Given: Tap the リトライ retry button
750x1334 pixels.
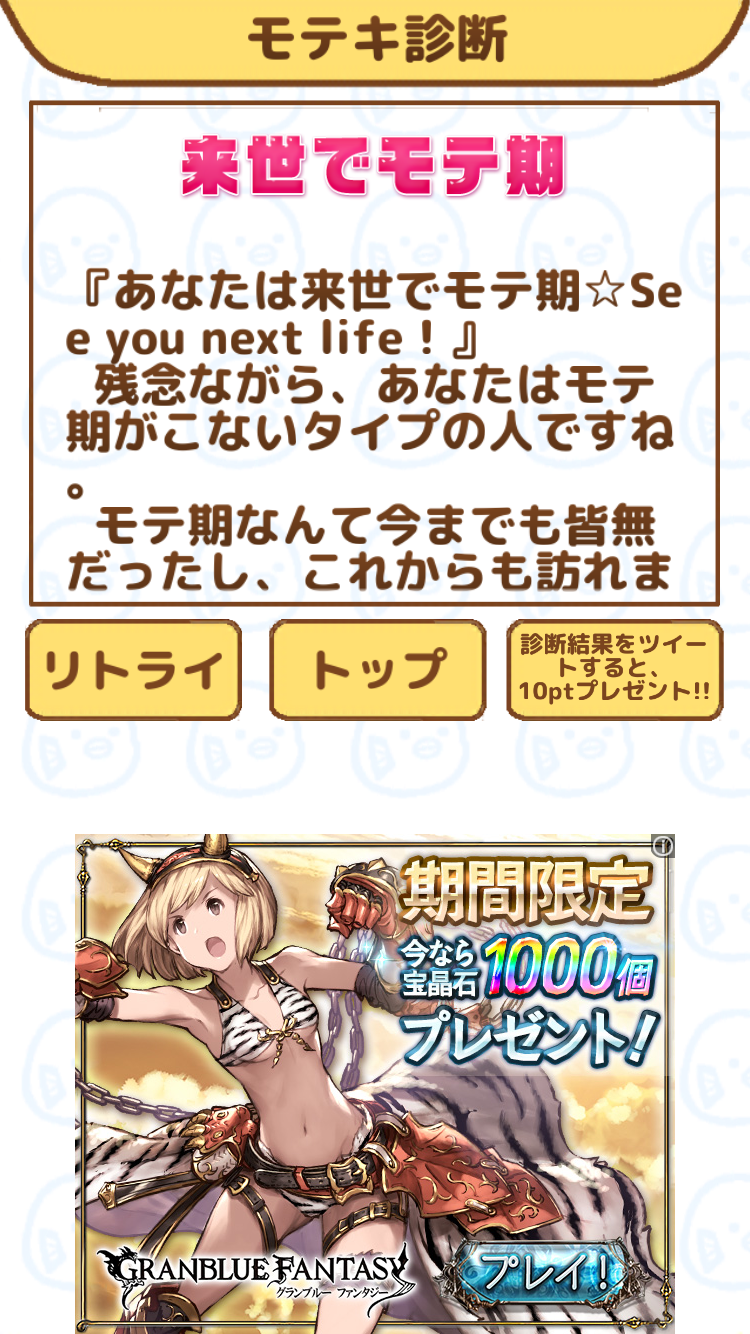Looking at the screenshot, I should point(133,670).
